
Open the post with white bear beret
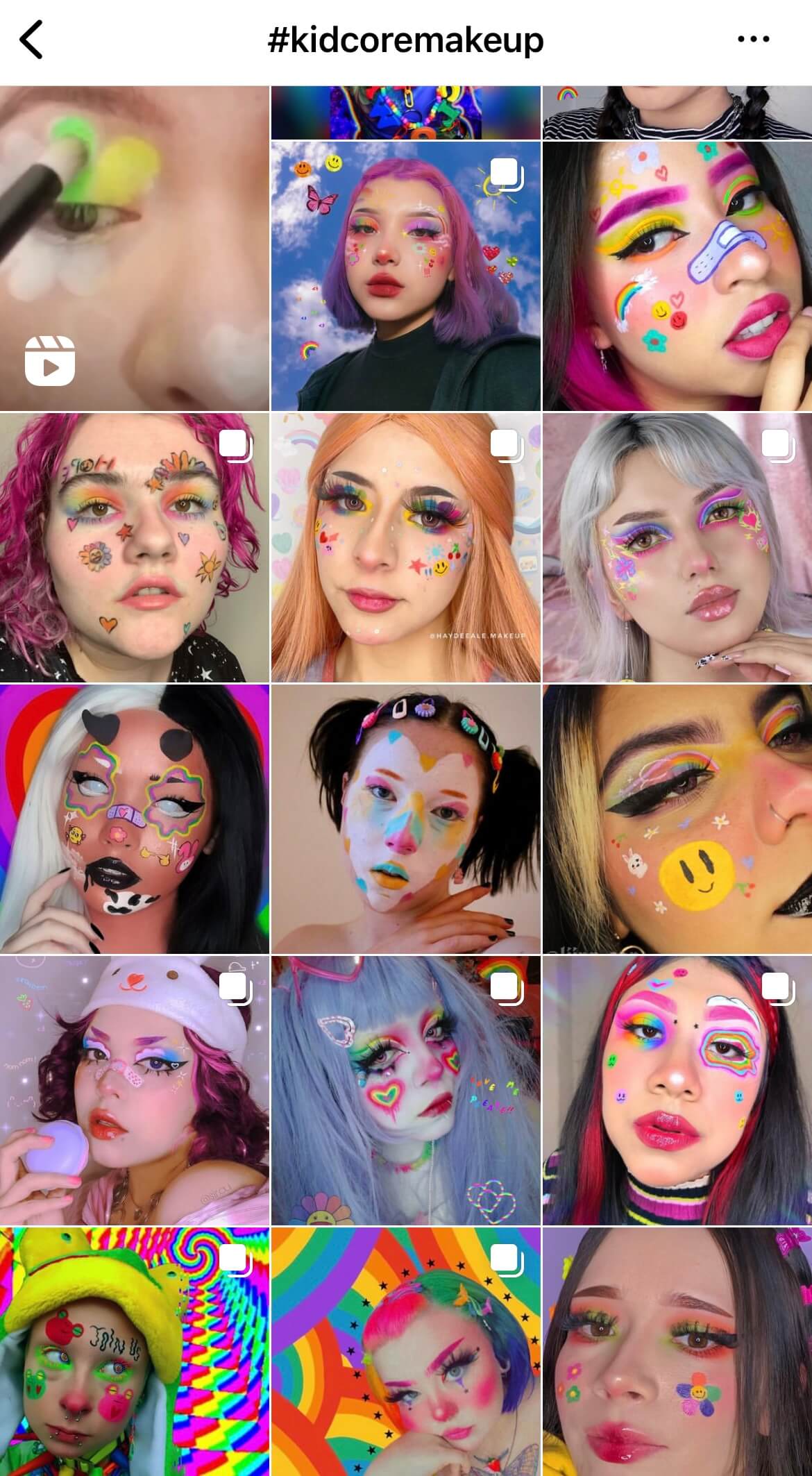(x=134, y=1090)
